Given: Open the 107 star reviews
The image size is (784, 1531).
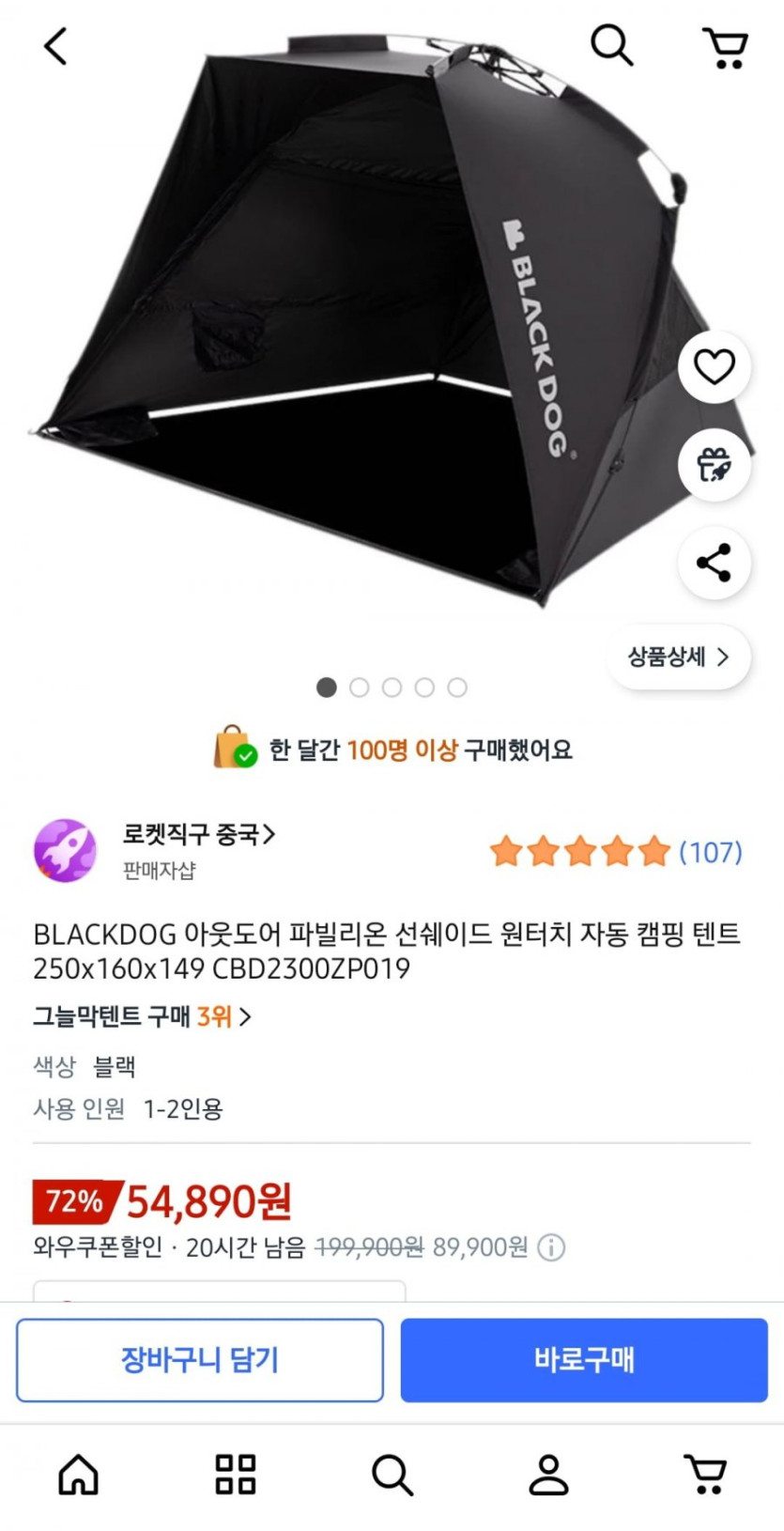Looking at the screenshot, I should (616, 852).
